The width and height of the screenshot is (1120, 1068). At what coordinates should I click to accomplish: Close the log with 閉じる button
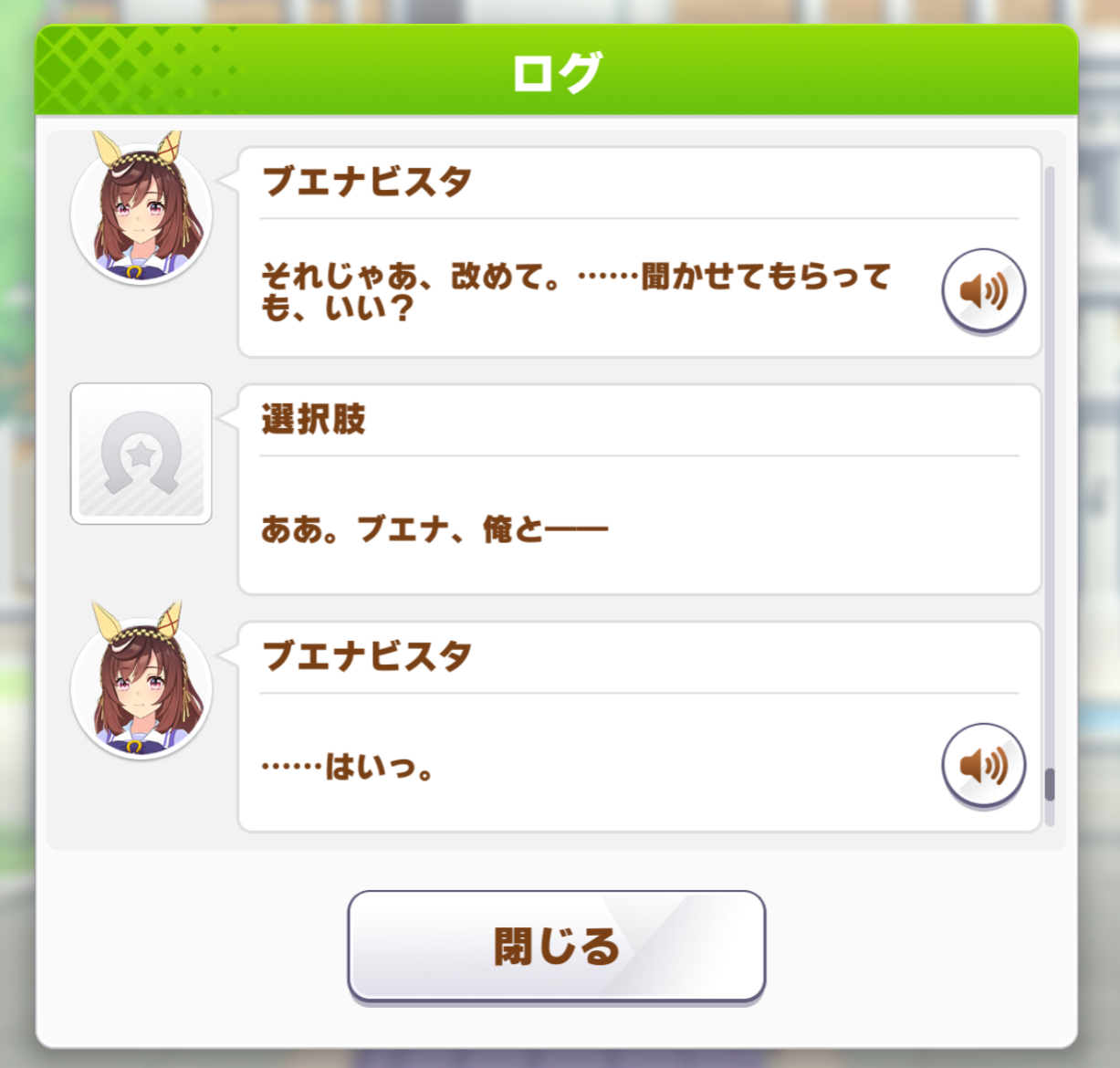[x=556, y=946]
